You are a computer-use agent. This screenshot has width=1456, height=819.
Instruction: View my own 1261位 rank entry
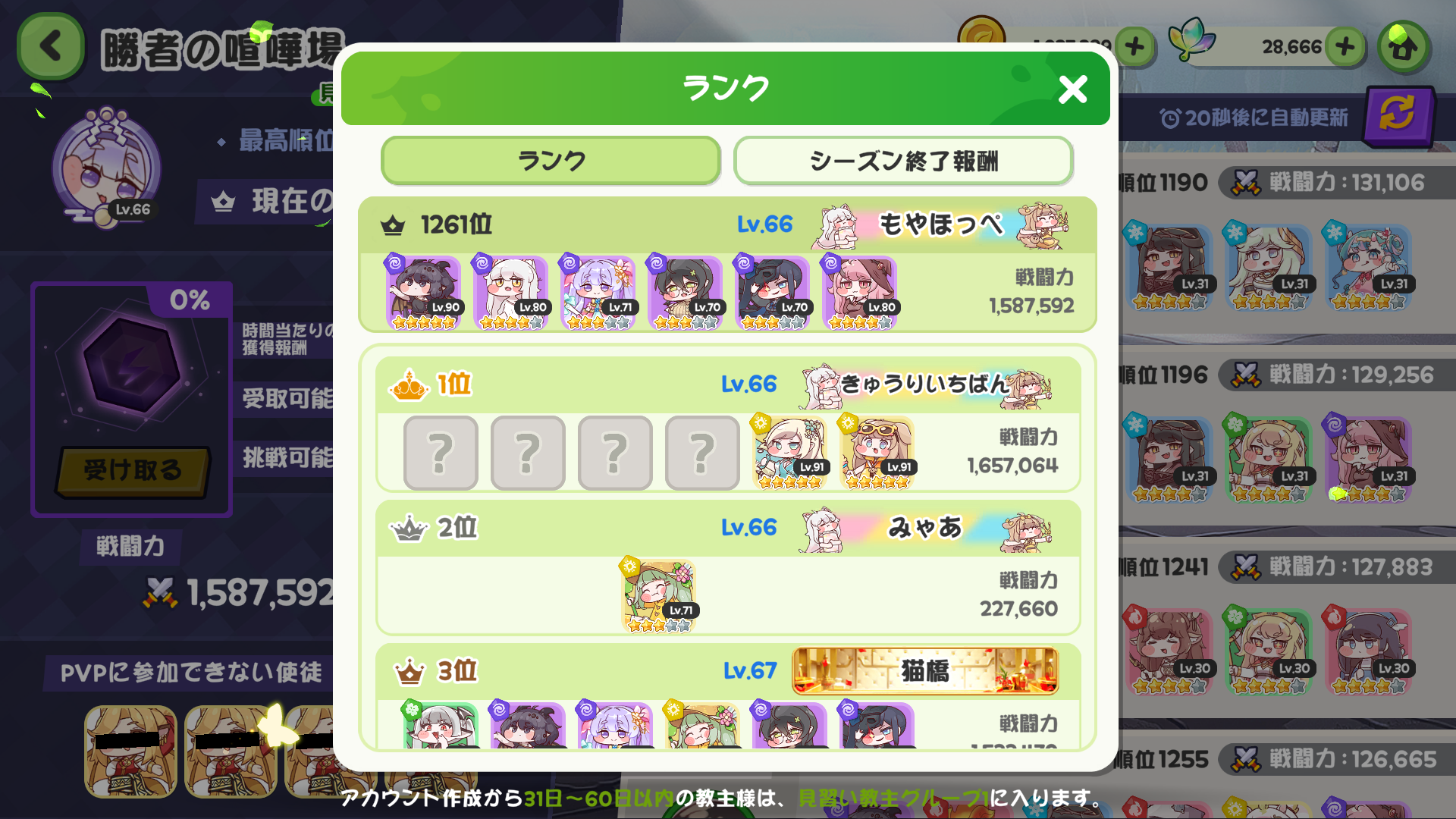(727, 265)
